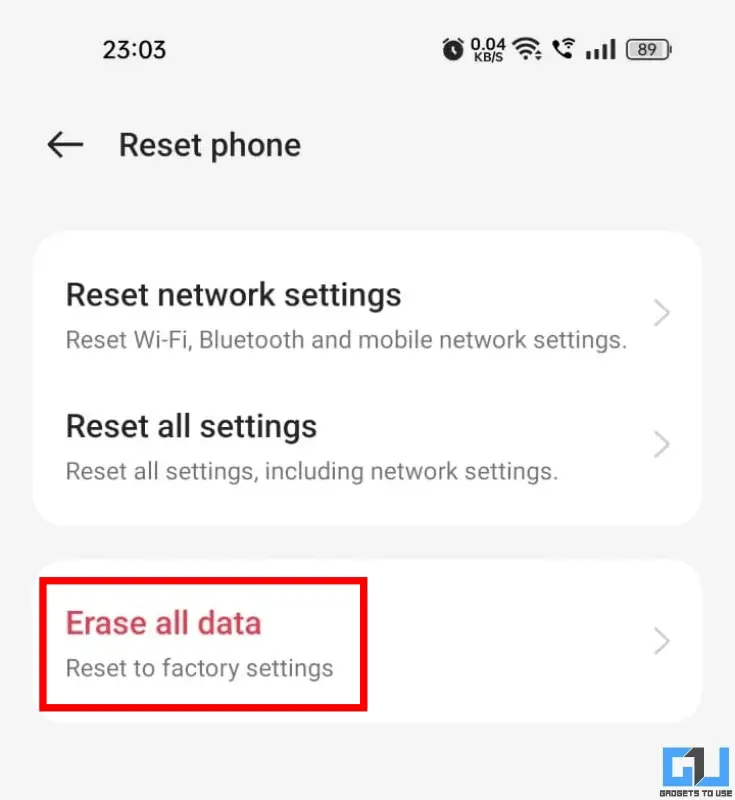
Task: Go back from Reset phone
Action: click(x=65, y=145)
